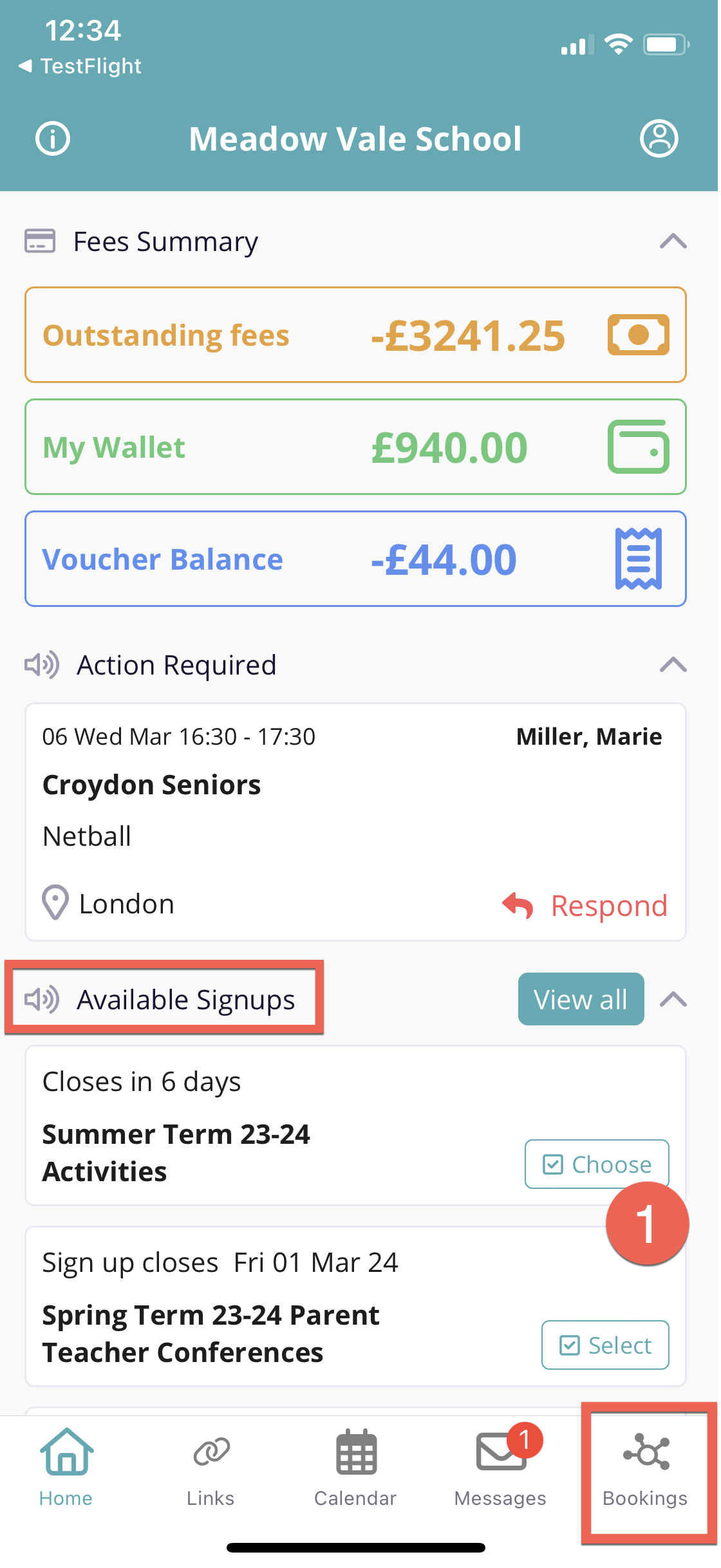View all available signups
This screenshot has height=1568, width=721.
tap(581, 999)
